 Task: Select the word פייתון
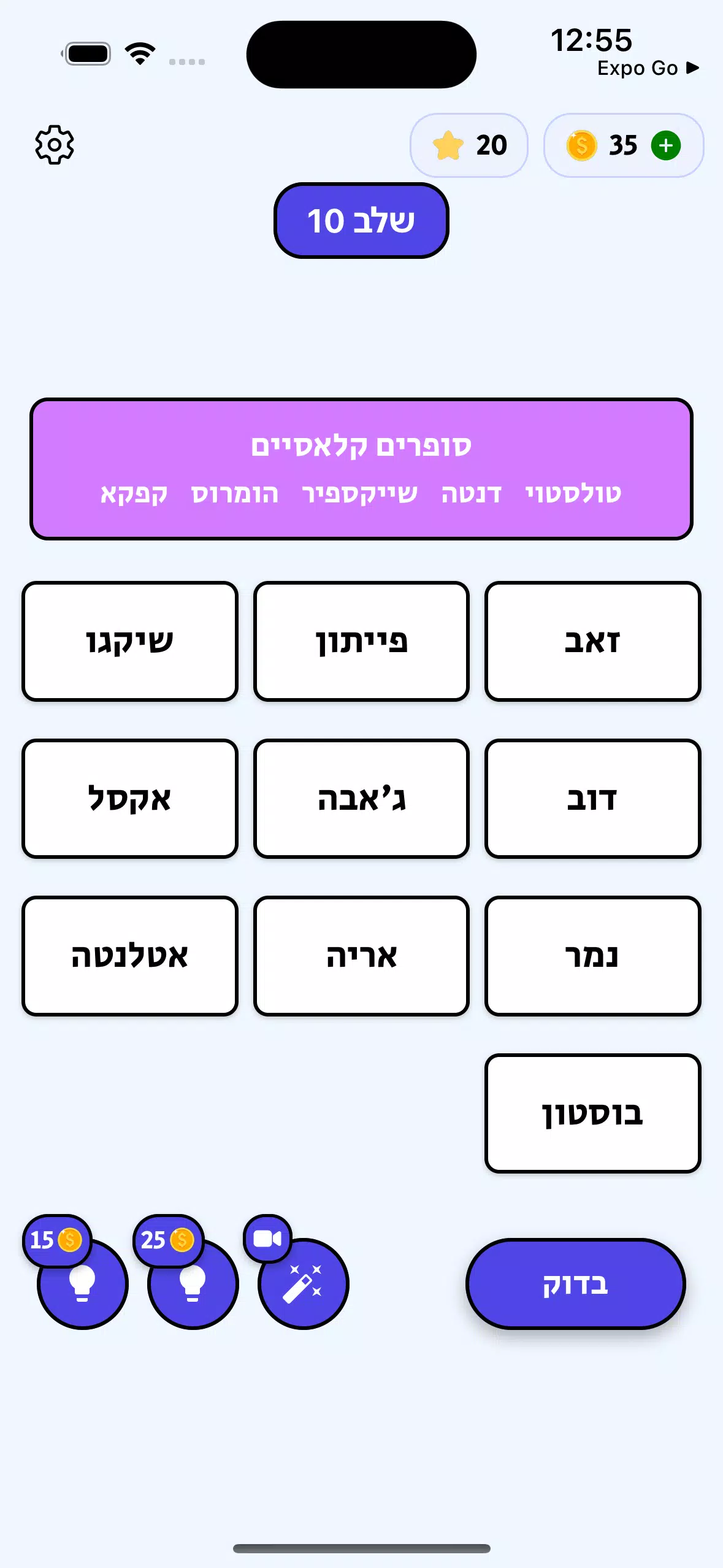click(361, 640)
